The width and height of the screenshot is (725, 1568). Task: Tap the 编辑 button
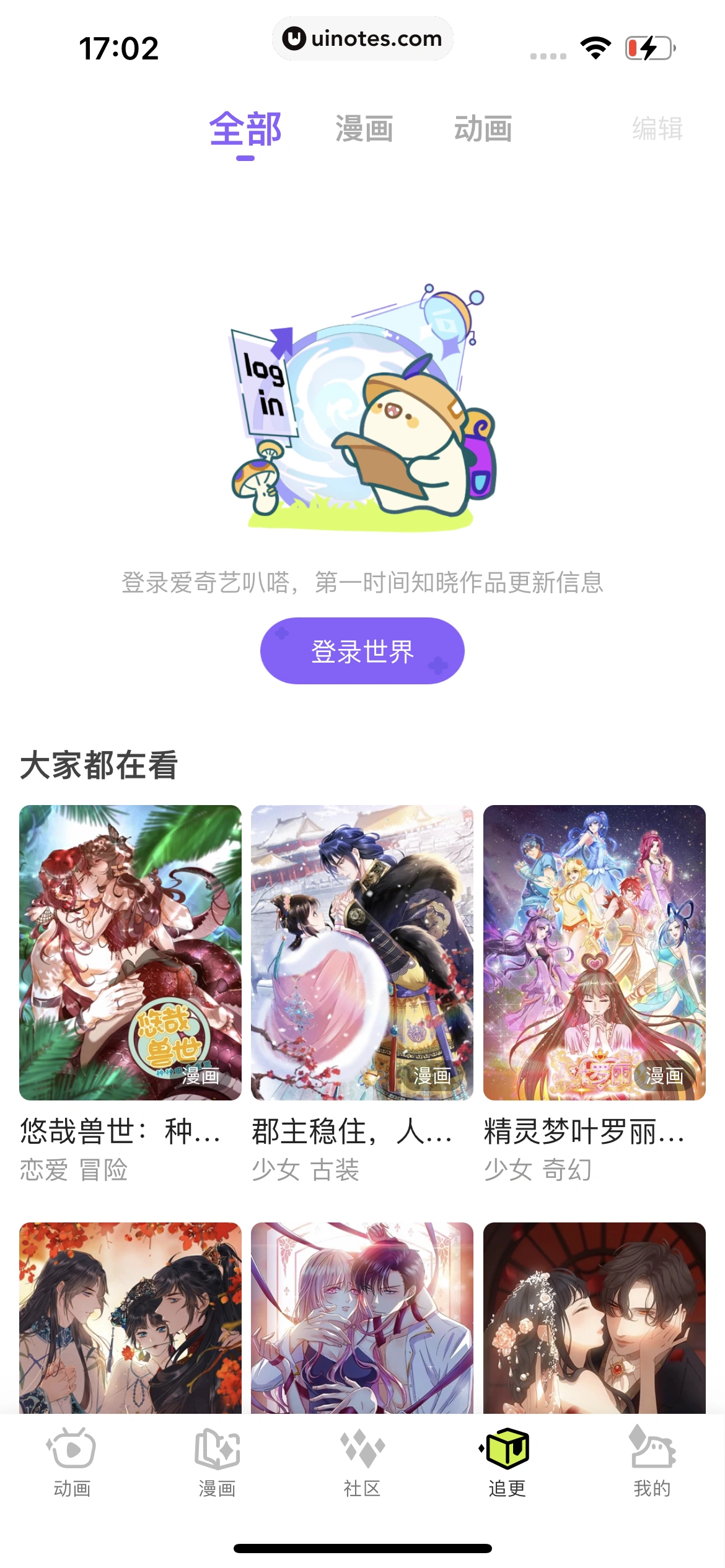[657, 129]
